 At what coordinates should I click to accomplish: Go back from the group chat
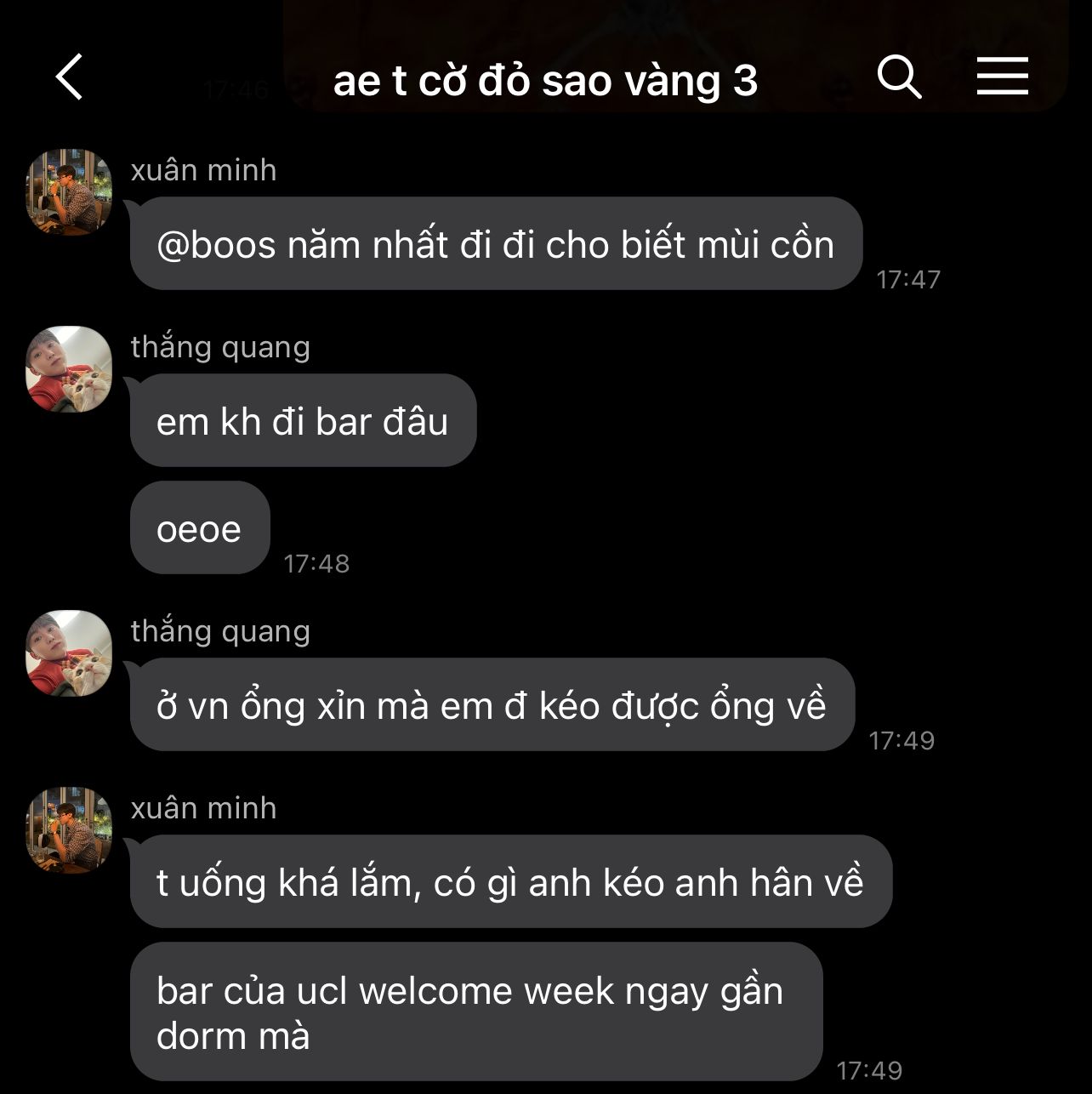[70, 77]
